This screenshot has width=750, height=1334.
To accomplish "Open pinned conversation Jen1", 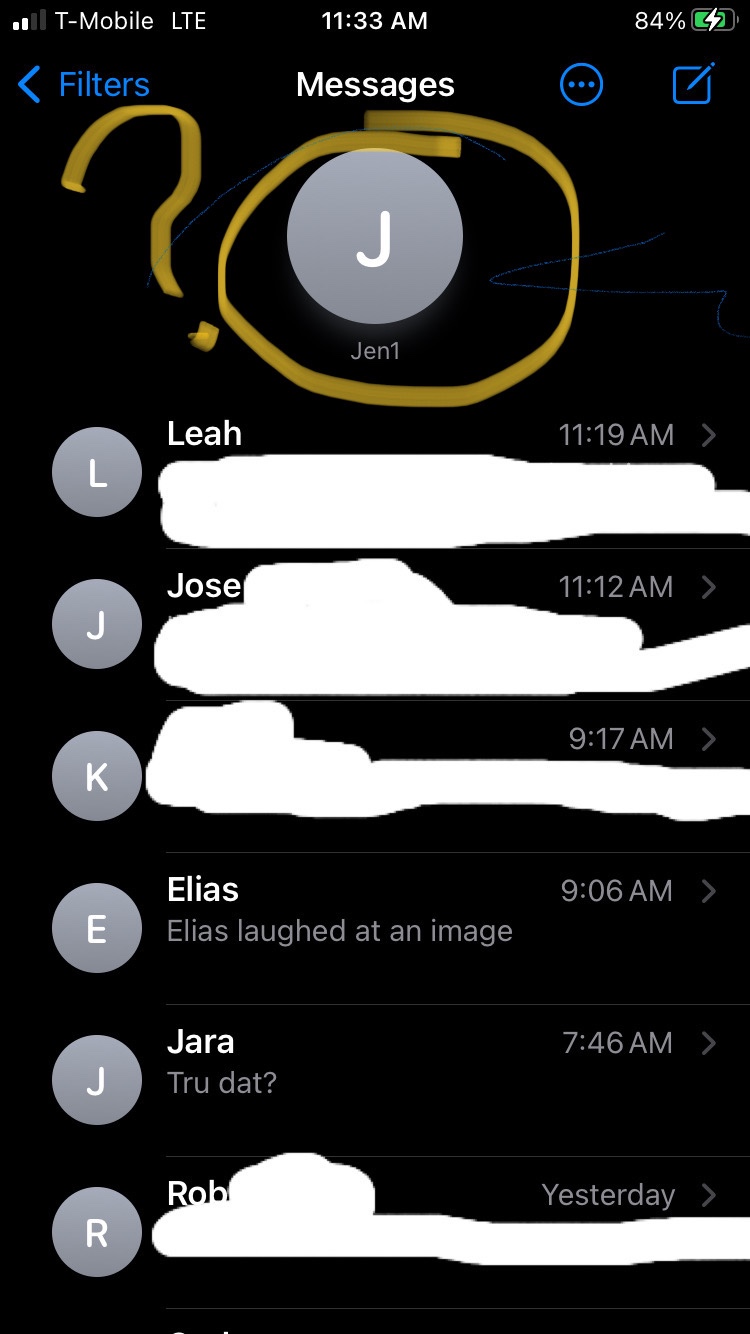I will [x=374, y=236].
